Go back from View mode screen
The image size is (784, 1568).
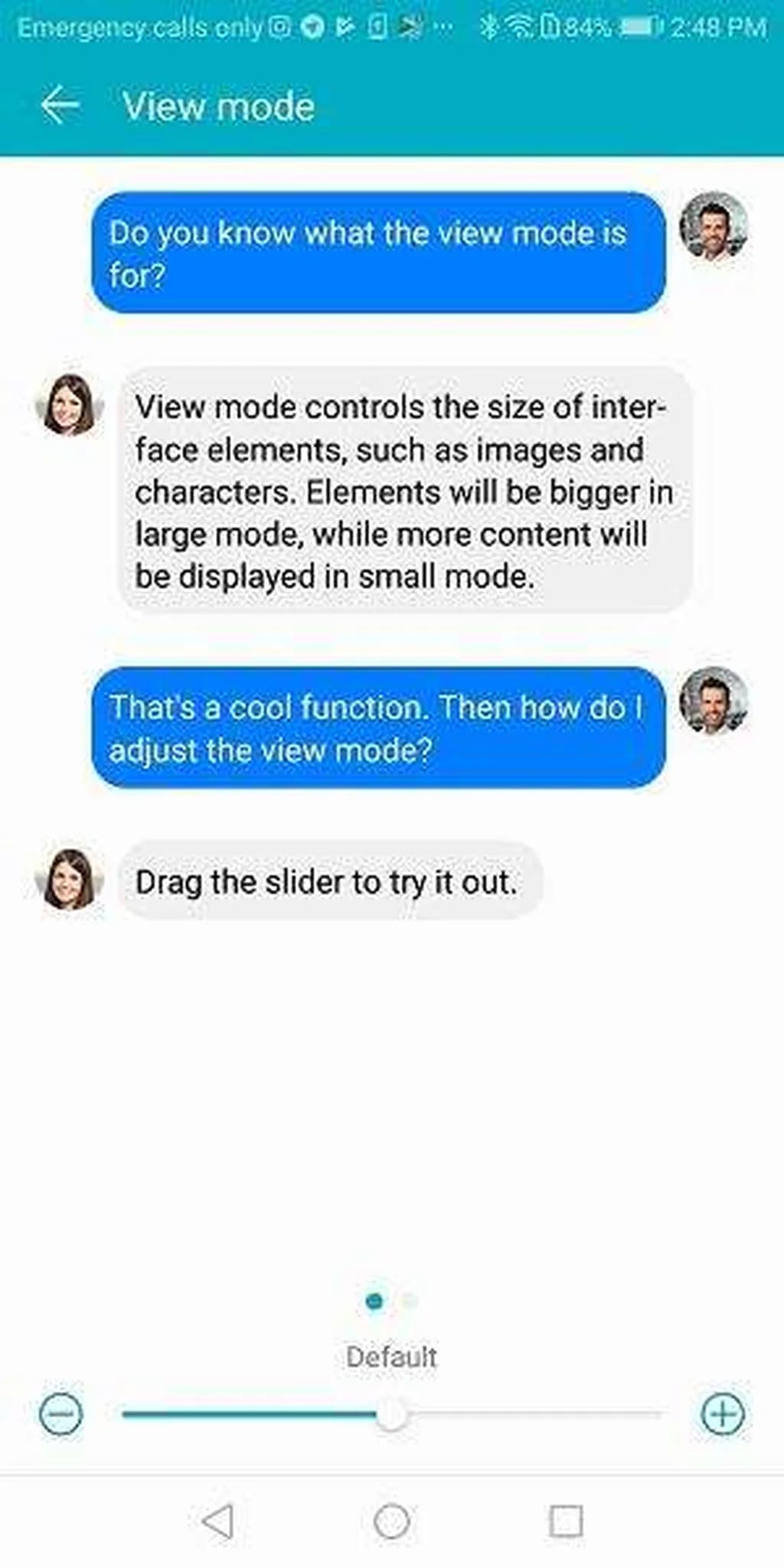[x=60, y=105]
